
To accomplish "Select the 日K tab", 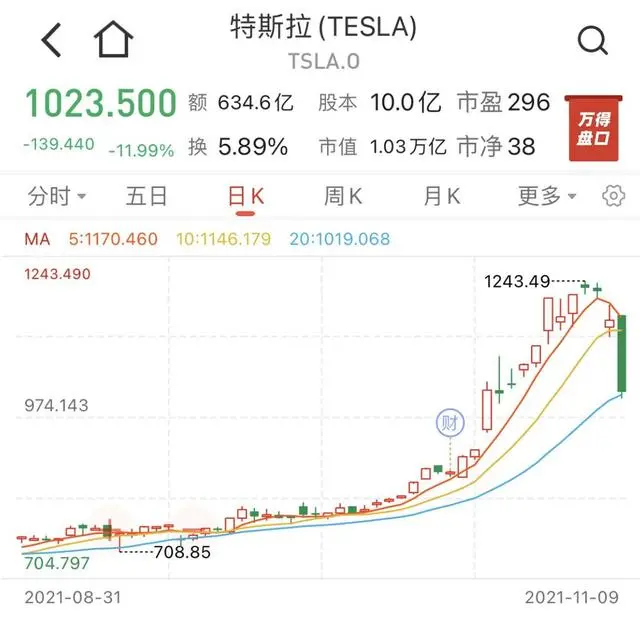I will tap(246, 197).
